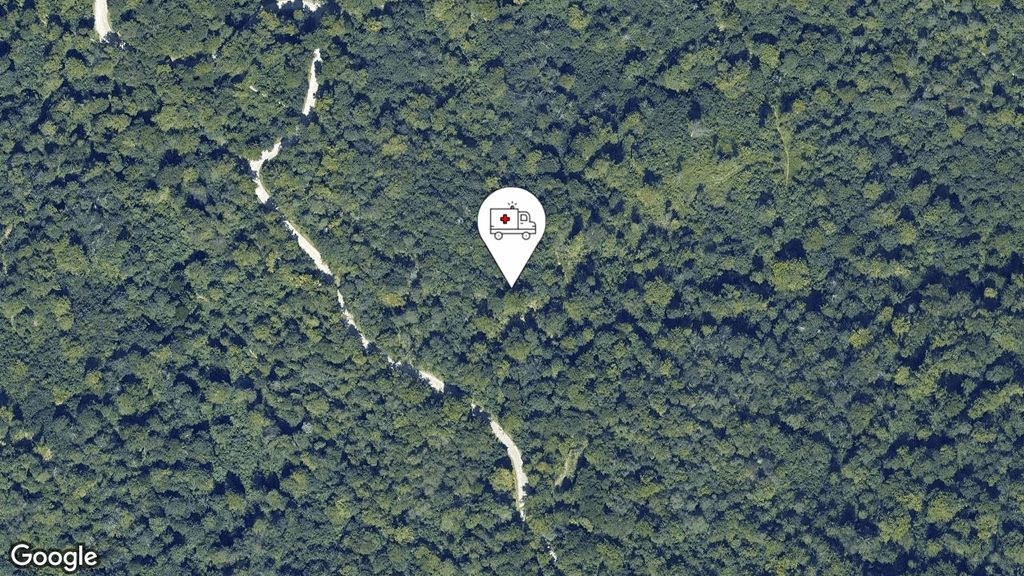Tap the ambulance map marker
Image resolution: width=1024 pixels, height=576 pixels.
[x=511, y=225]
